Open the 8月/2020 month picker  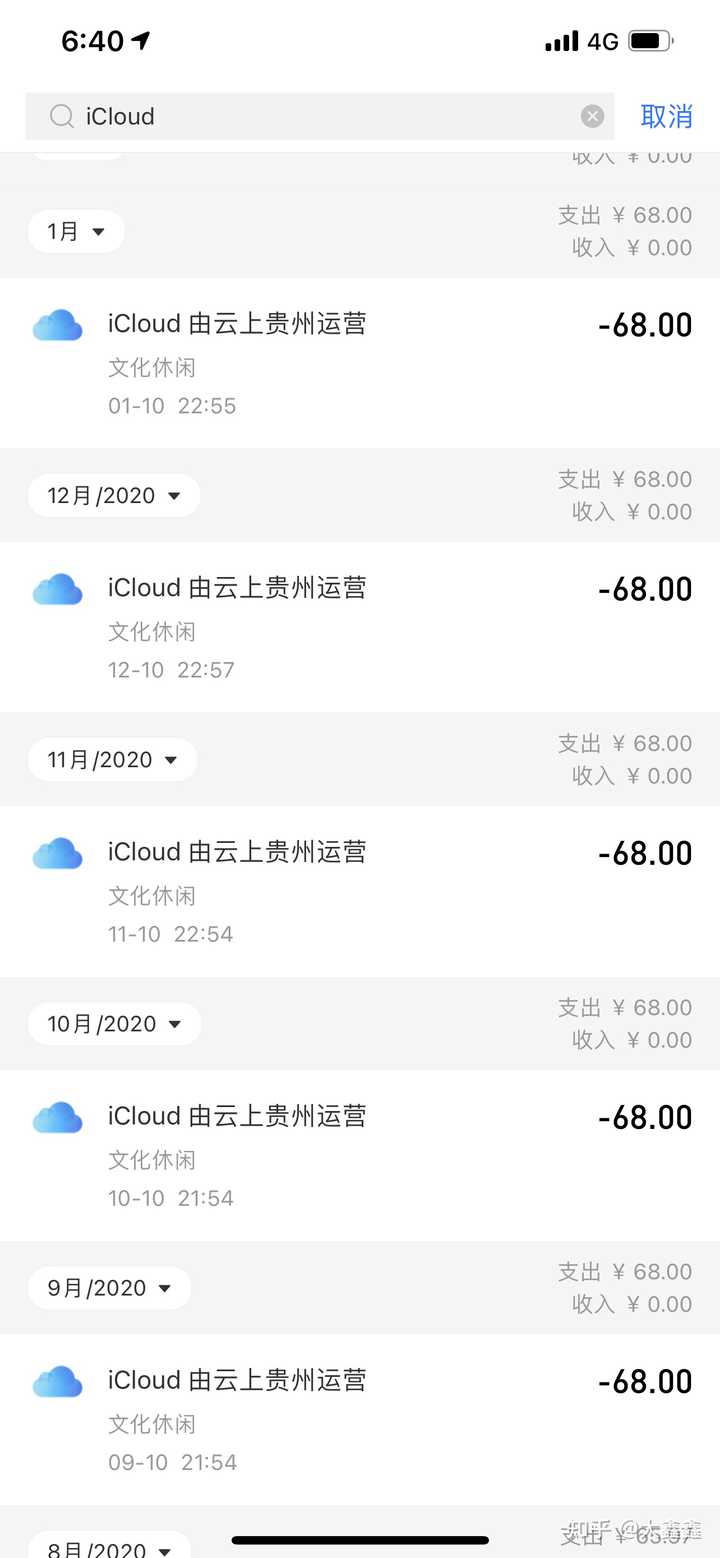(109, 1548)
